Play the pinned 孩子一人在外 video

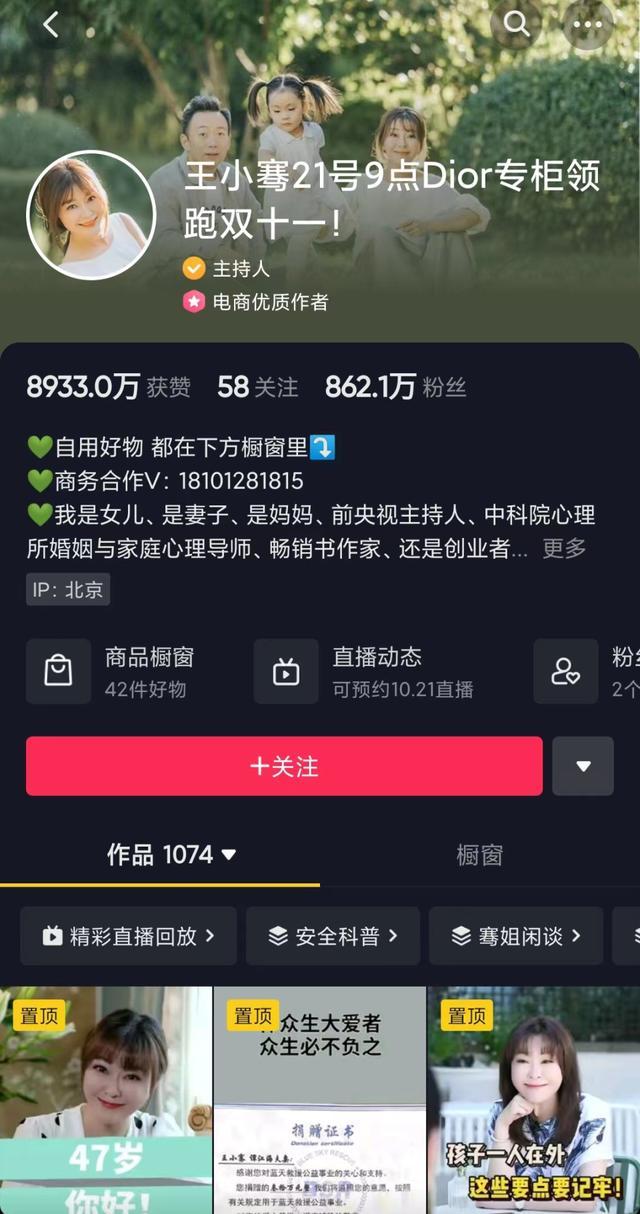(x=533, y=1100)
